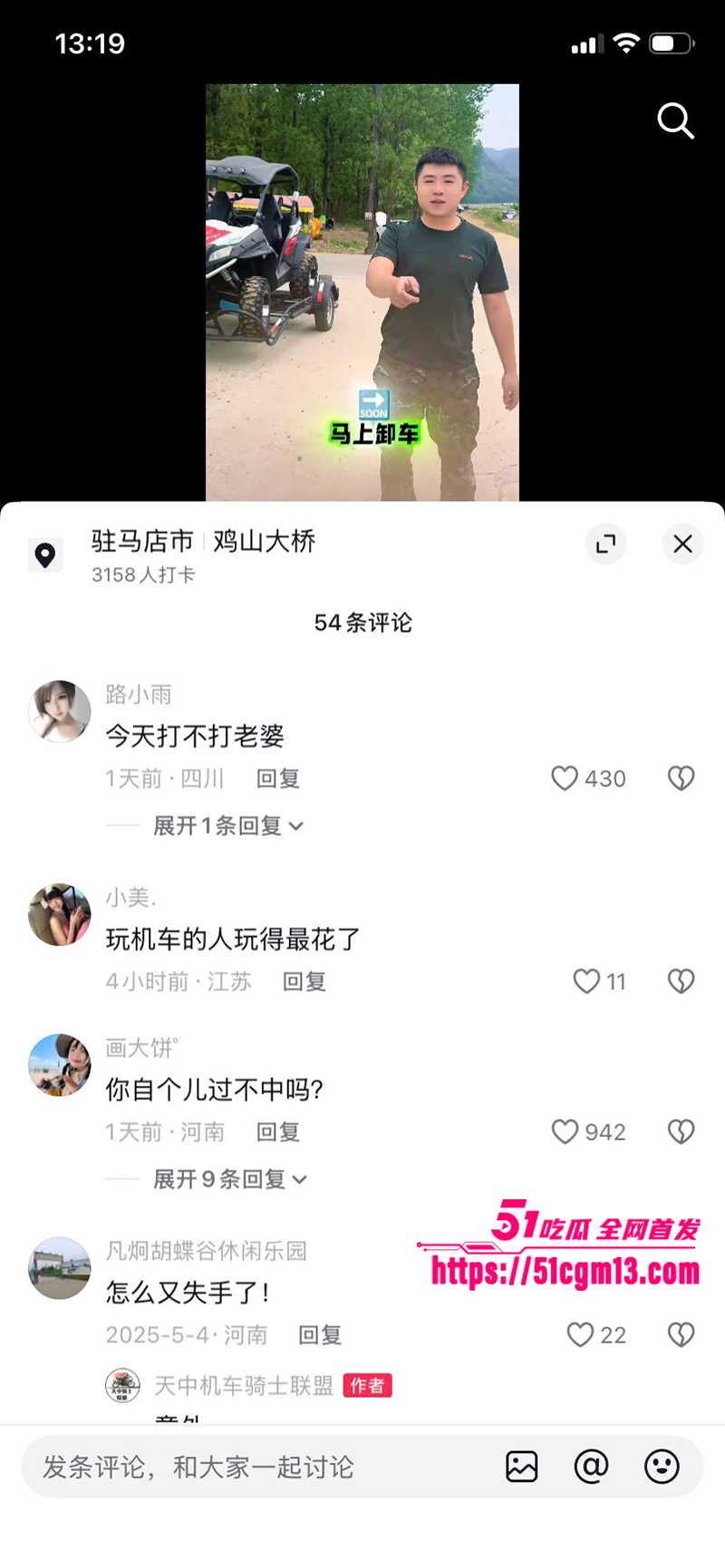Tap the 作者 author badge

coord(367,1386)
